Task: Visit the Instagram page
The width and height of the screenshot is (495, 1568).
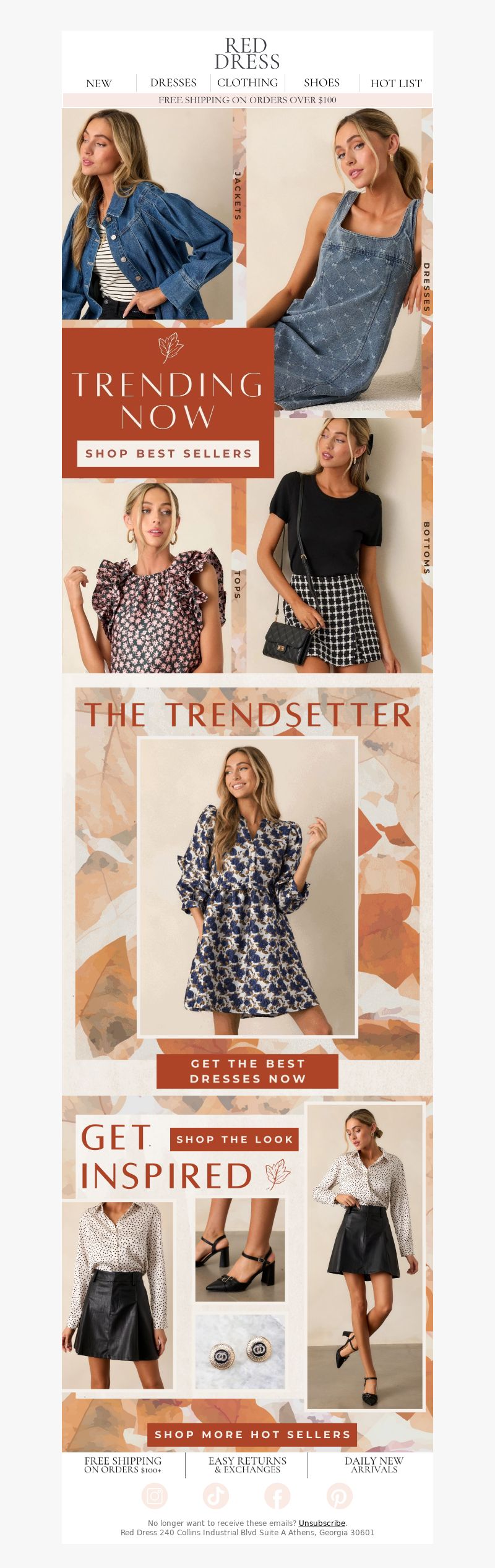Action: click(x=155, y=1496)
